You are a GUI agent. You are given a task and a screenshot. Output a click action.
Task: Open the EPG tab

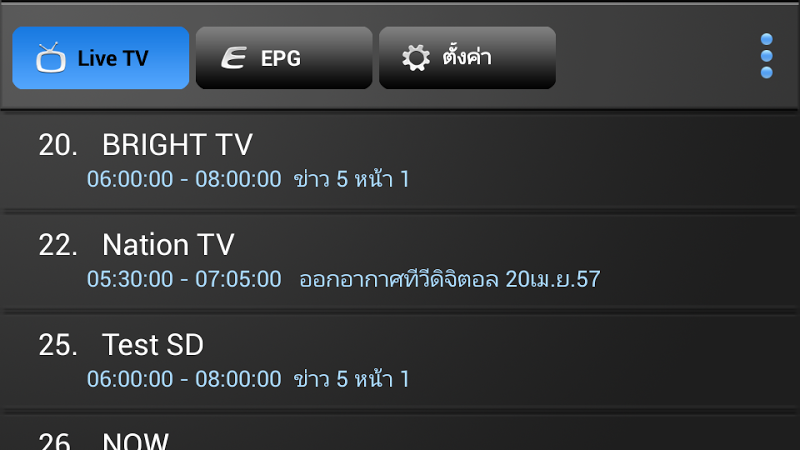click(284, 58)
